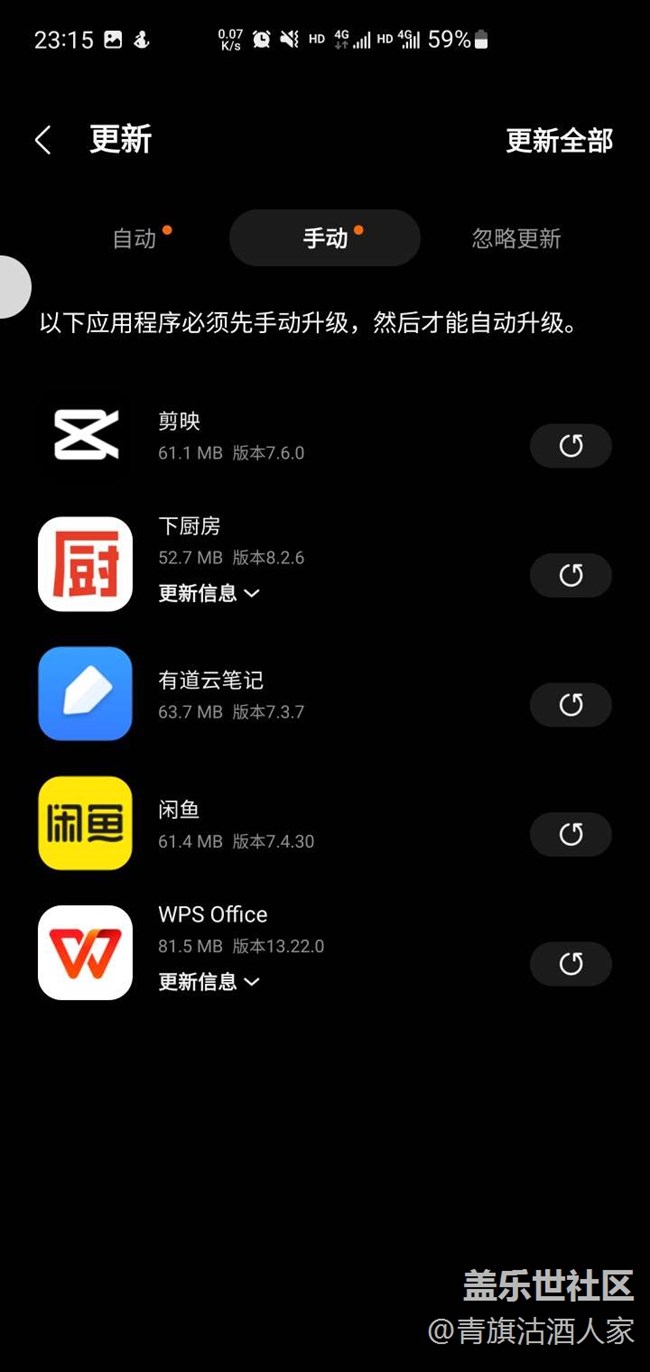Update the 有道云笔记 app
Screen dimensions: 650x1372
pos(571,705)
